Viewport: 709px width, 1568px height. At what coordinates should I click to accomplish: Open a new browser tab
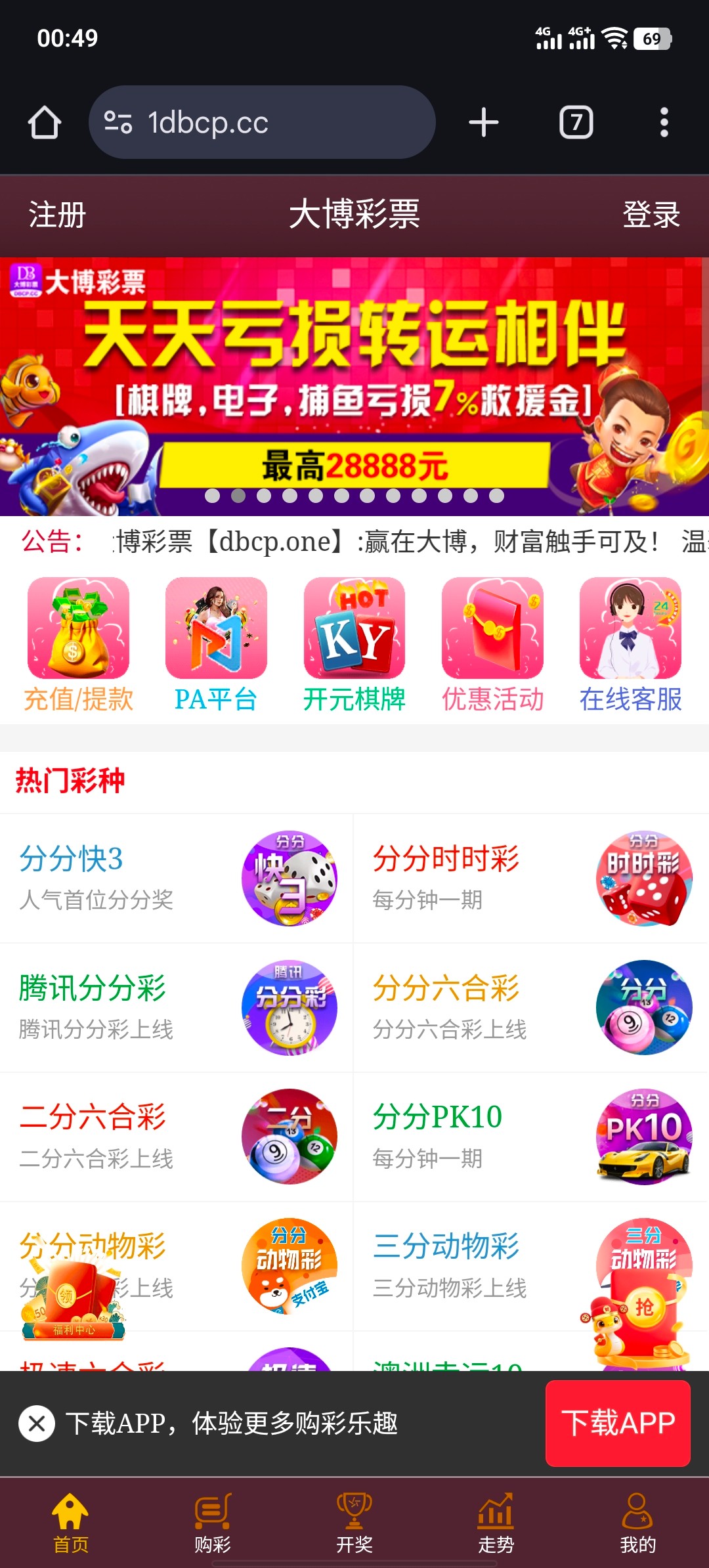pyautogui.click(x=484, y=123)
